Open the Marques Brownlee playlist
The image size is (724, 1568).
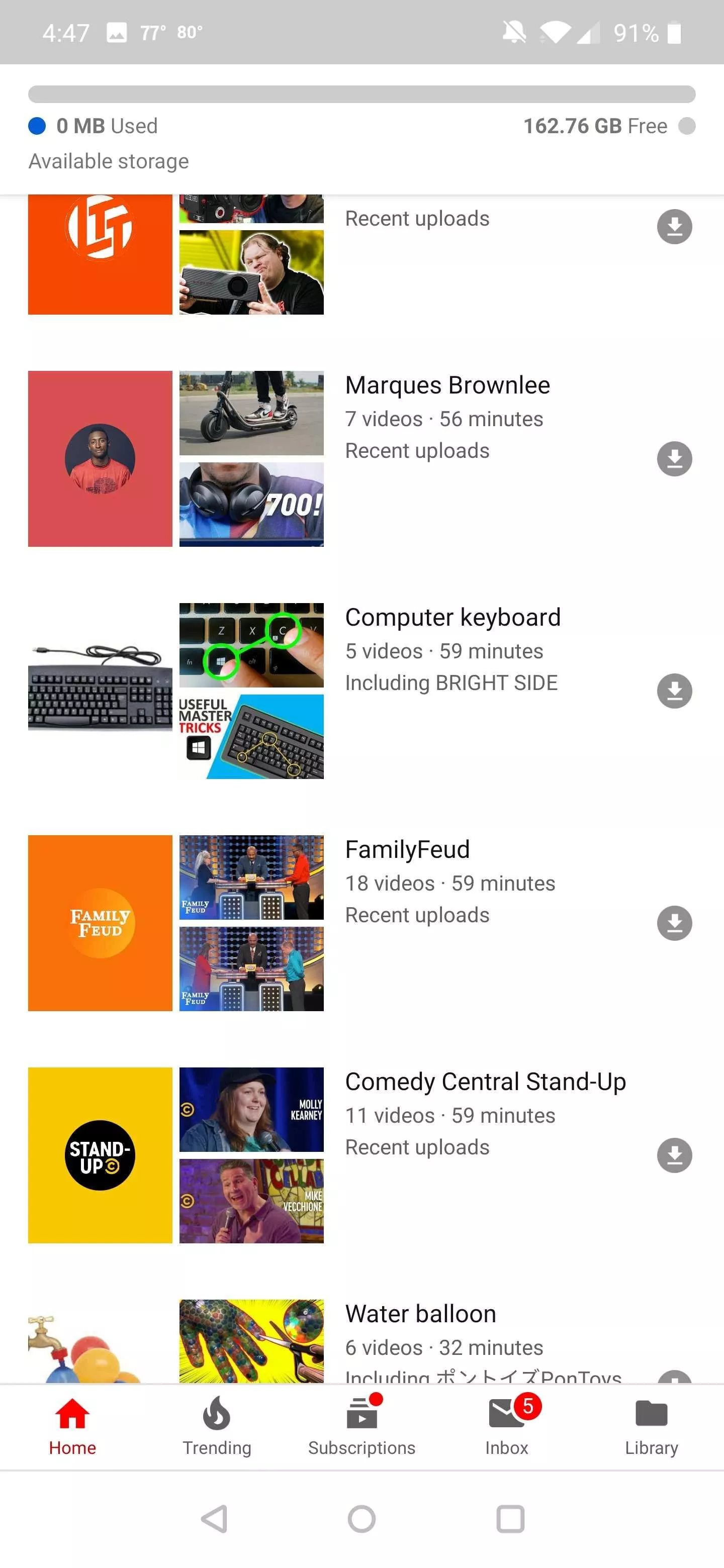point(447,385)
